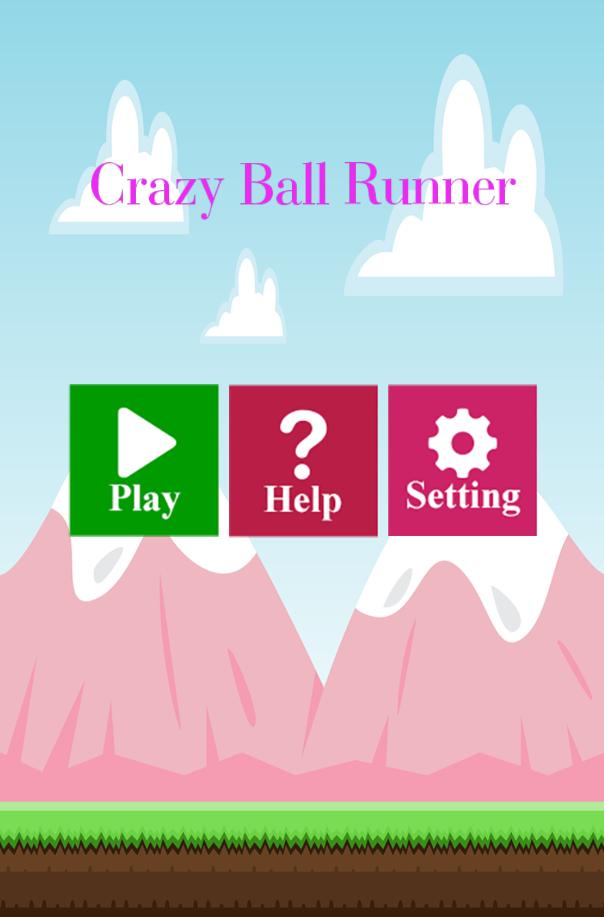
Task: Start the game with the Play button
Action: pyautogui.click(x=144, y=460)
